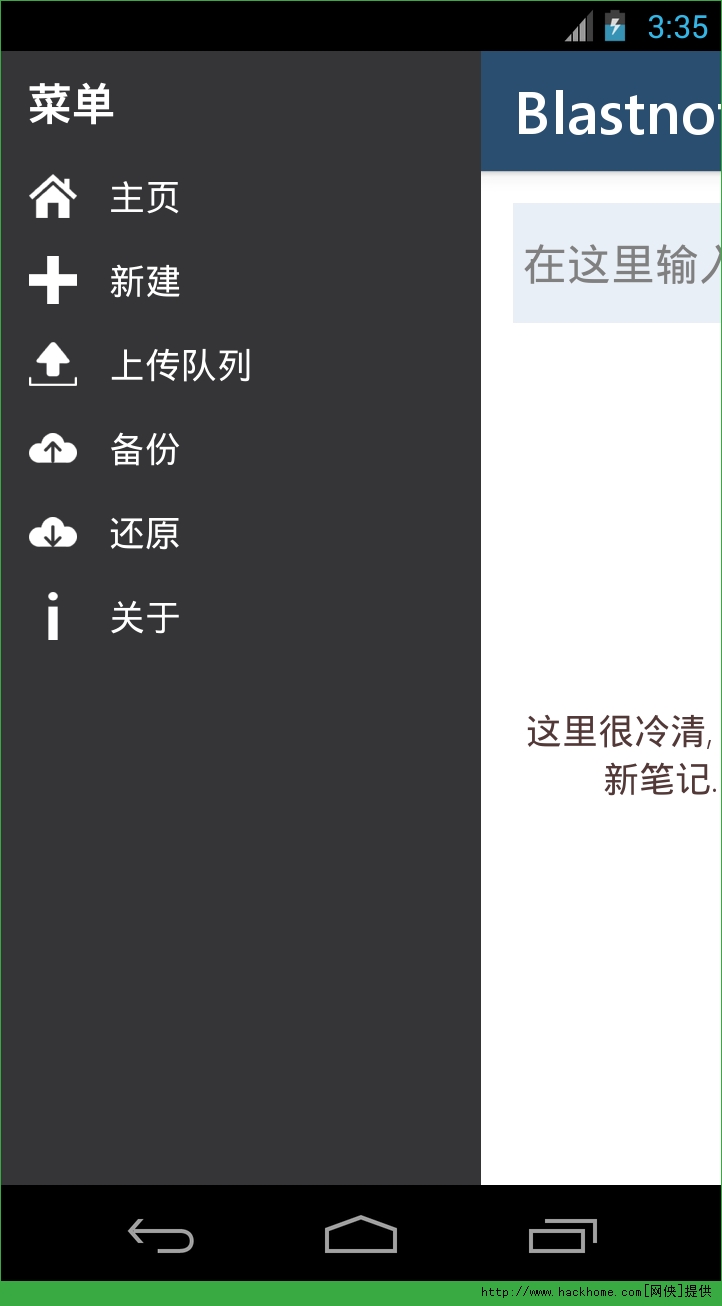Choose 备份 to back up notes
The width and height of the screenshot is (722, 1306).
(144, 449)
